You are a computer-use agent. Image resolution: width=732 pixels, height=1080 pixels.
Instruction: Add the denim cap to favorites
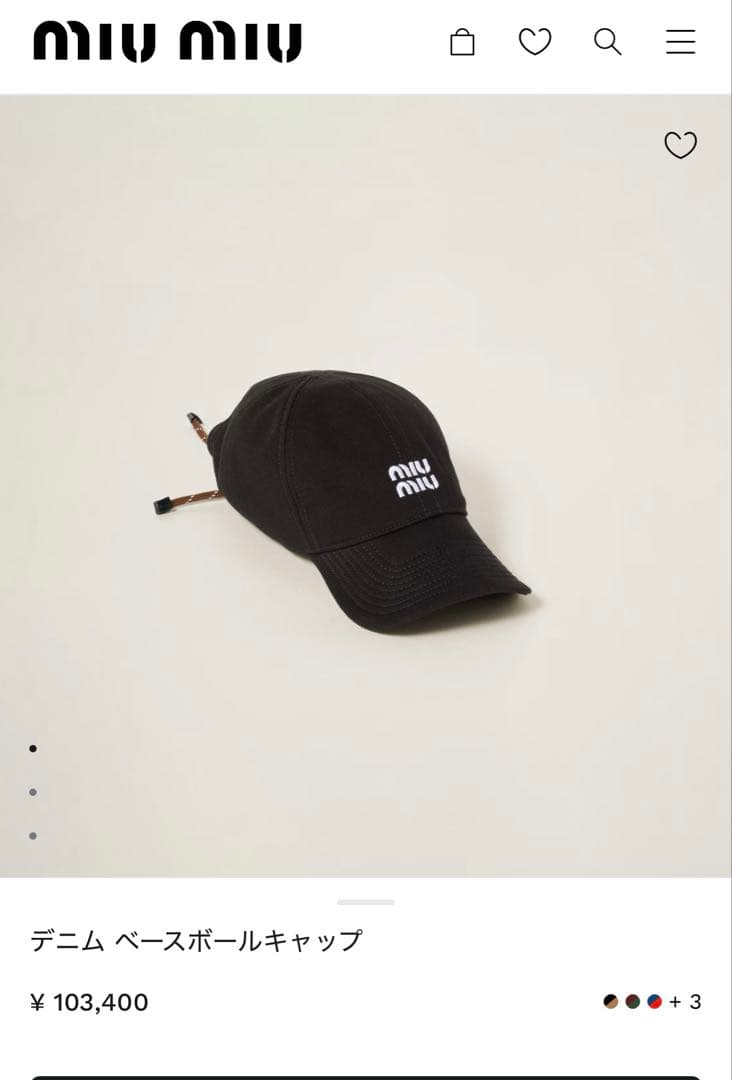[x=681, y=145]
